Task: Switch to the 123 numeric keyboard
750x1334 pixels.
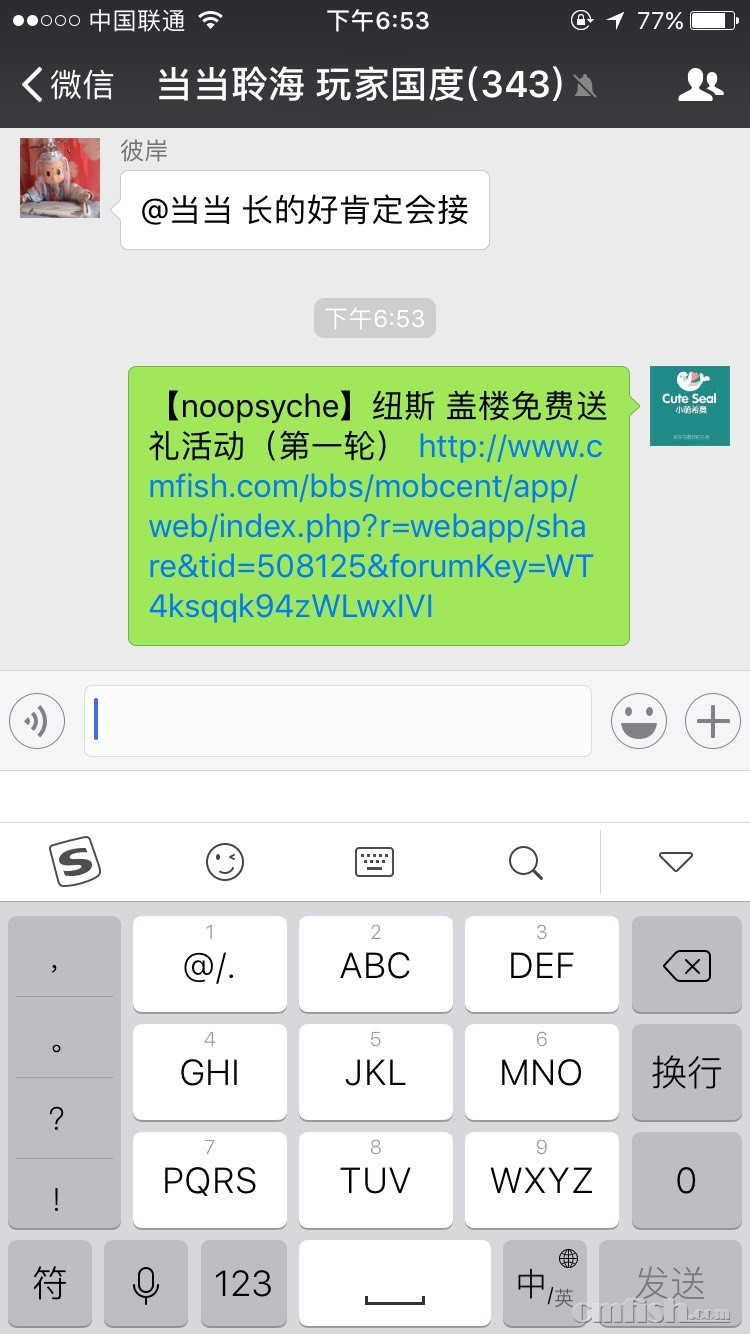Action: tap(243, 1283)
